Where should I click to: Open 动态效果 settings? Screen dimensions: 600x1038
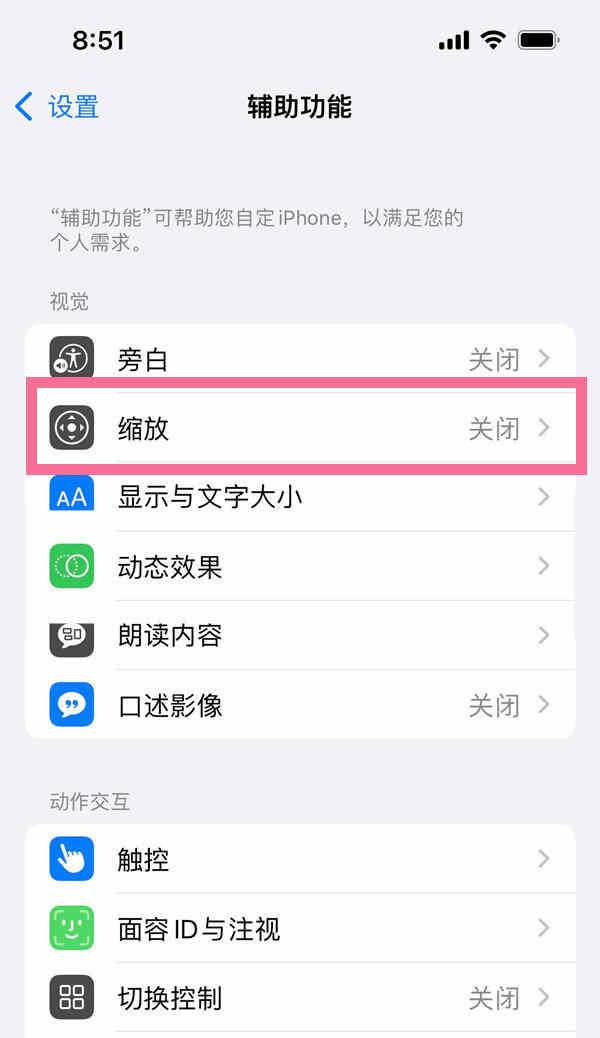(x=300, y=566)
